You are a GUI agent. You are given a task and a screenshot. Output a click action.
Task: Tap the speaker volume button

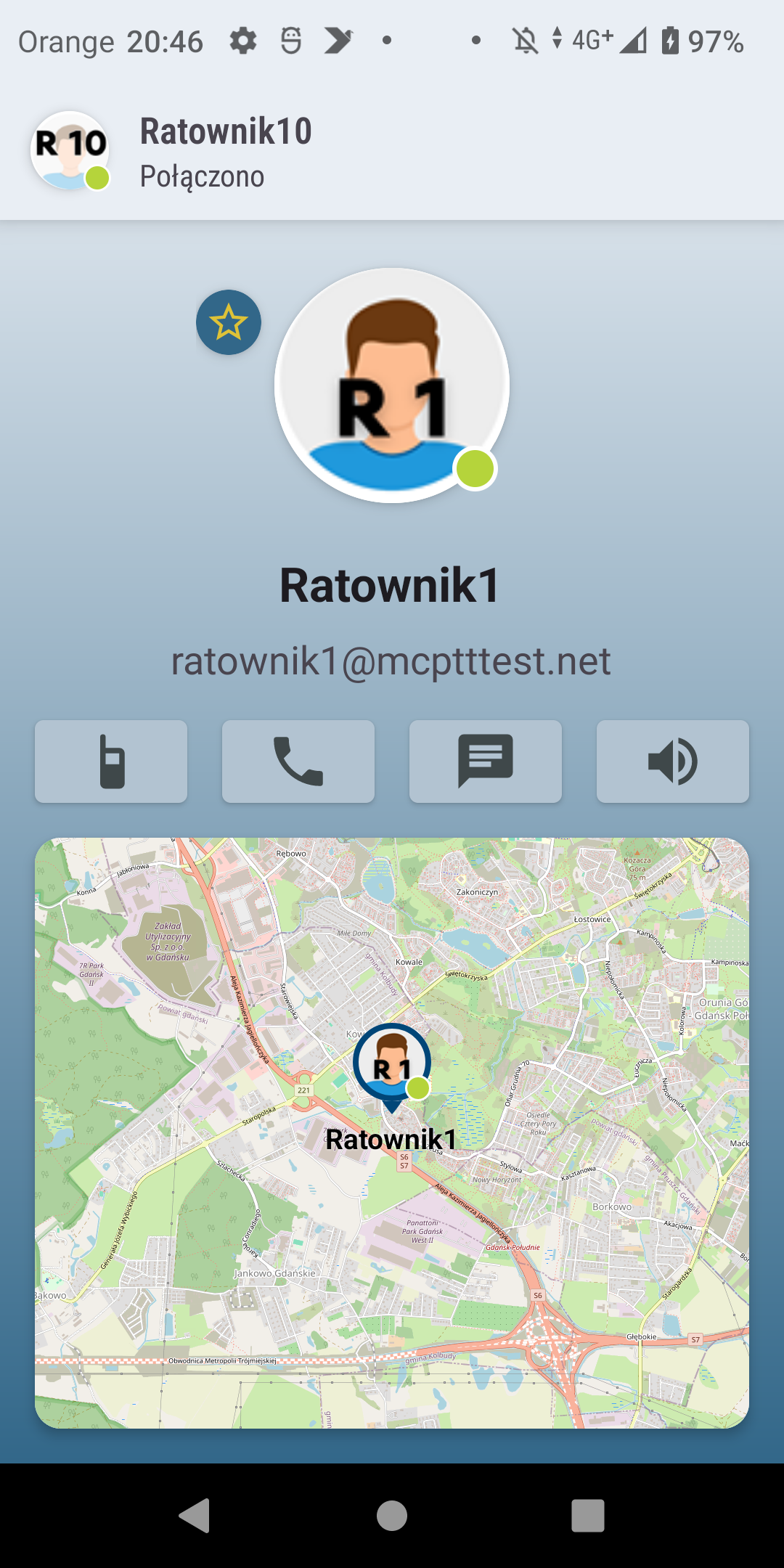(673, 761)
